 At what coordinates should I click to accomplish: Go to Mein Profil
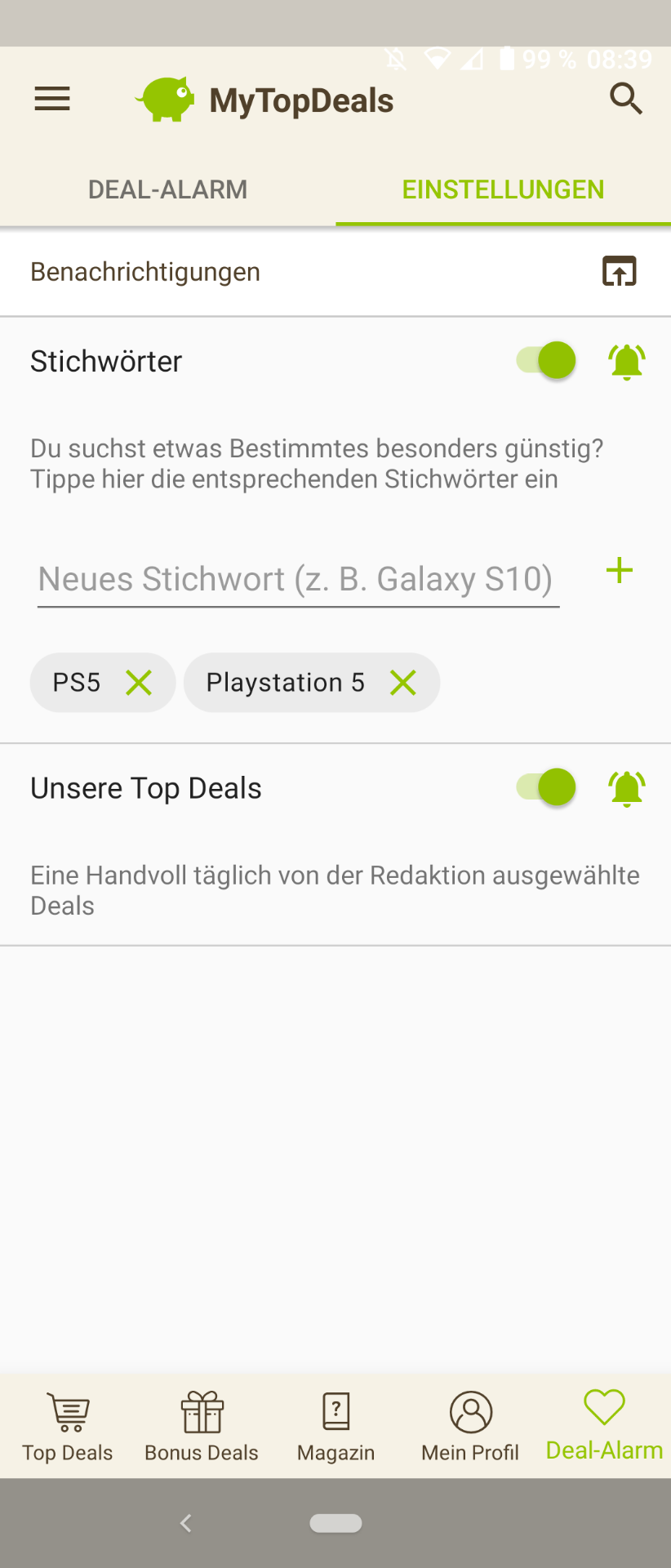click(470, 1427)
